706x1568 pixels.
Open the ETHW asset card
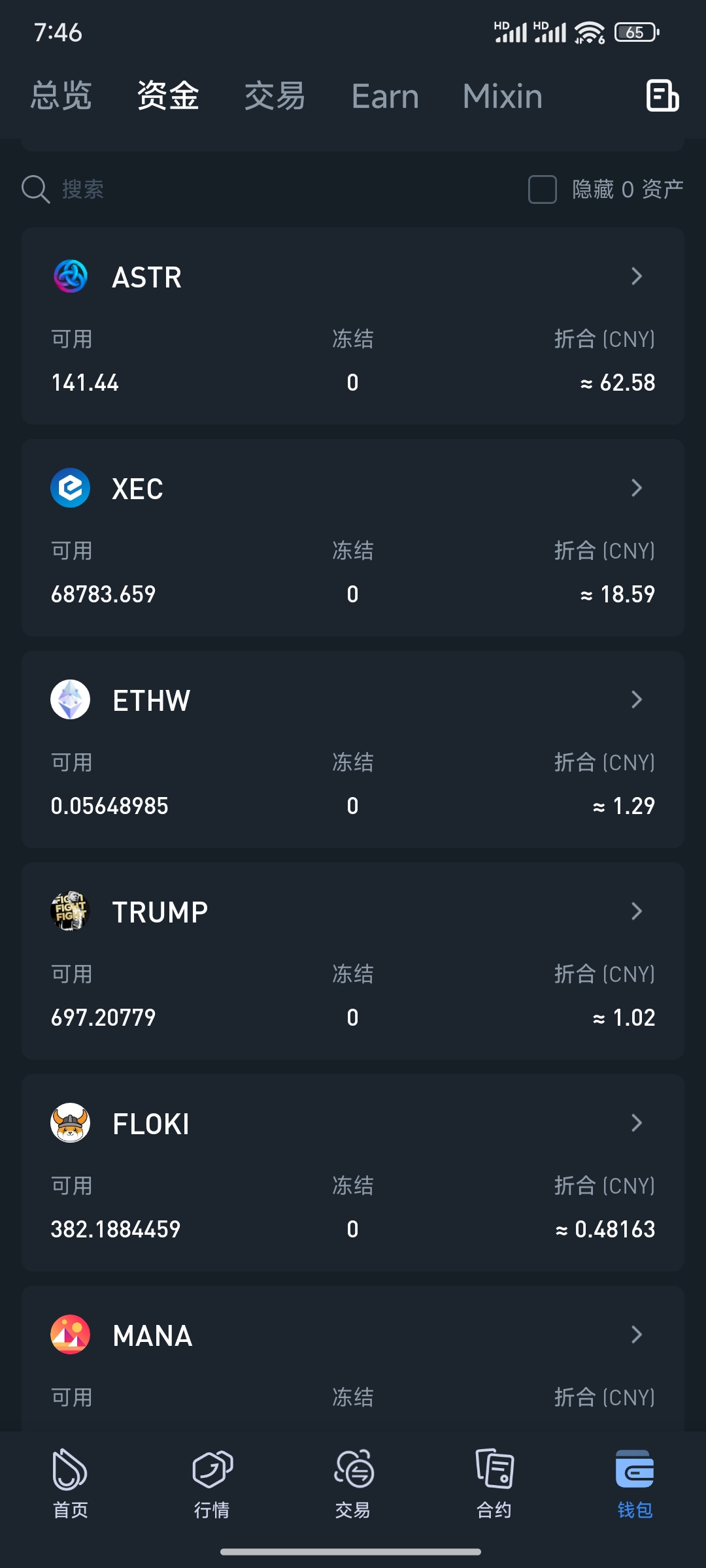tap(353, 749)
